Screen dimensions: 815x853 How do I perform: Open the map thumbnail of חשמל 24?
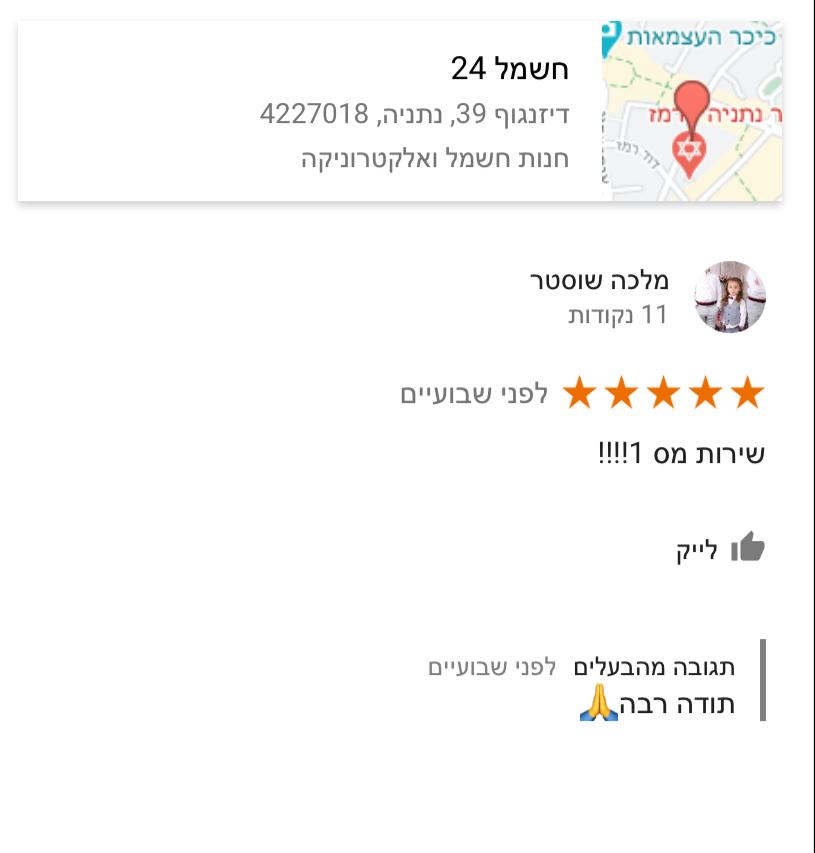[691, 110]
